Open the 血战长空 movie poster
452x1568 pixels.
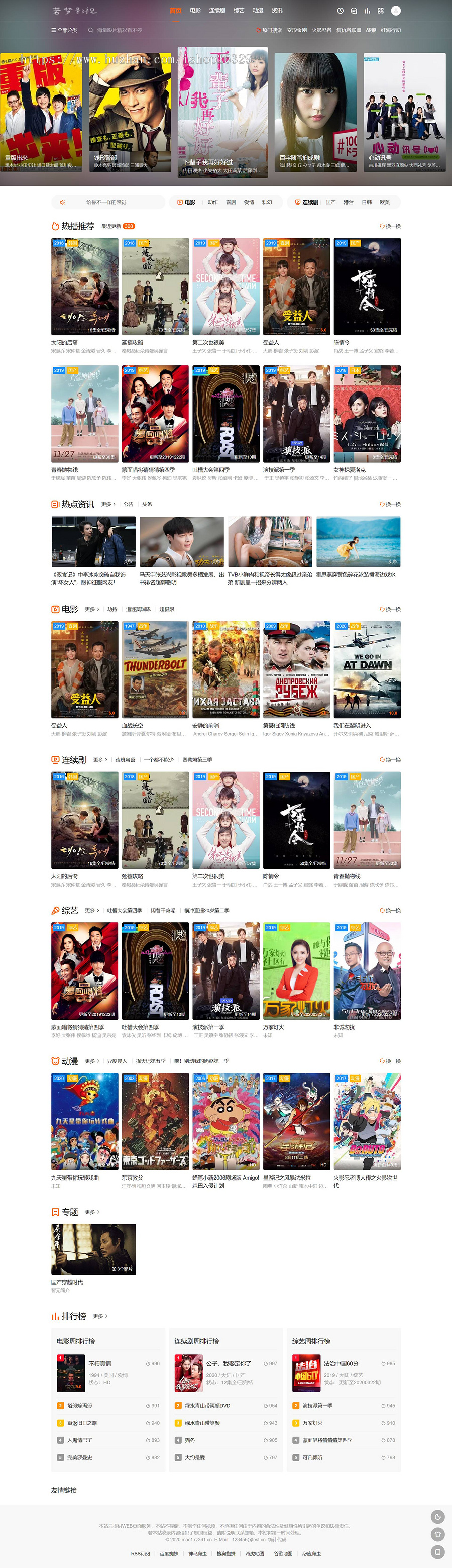pos(155,669)
